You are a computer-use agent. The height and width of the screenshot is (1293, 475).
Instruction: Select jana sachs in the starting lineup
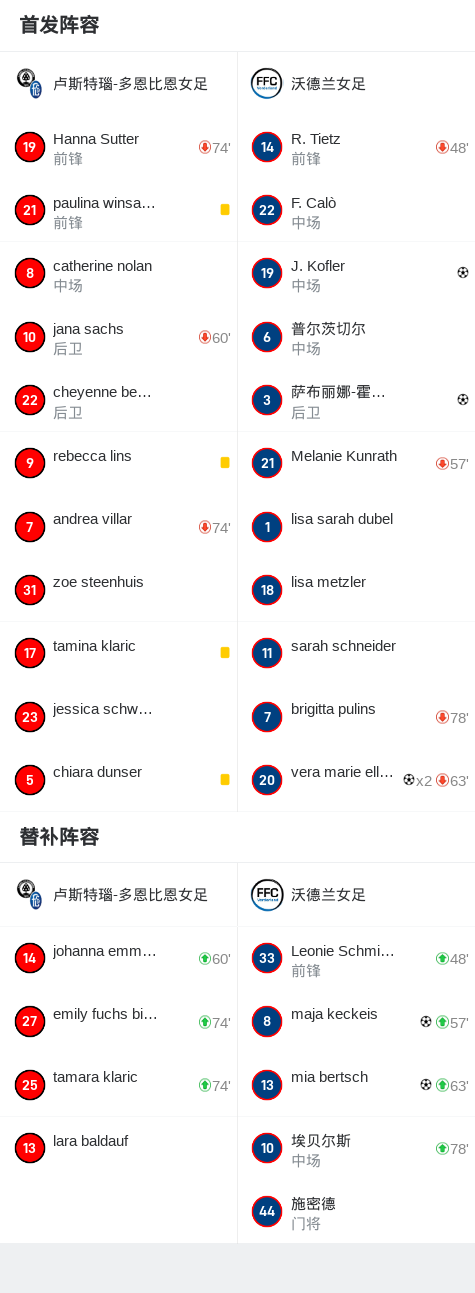click(118, 337)
